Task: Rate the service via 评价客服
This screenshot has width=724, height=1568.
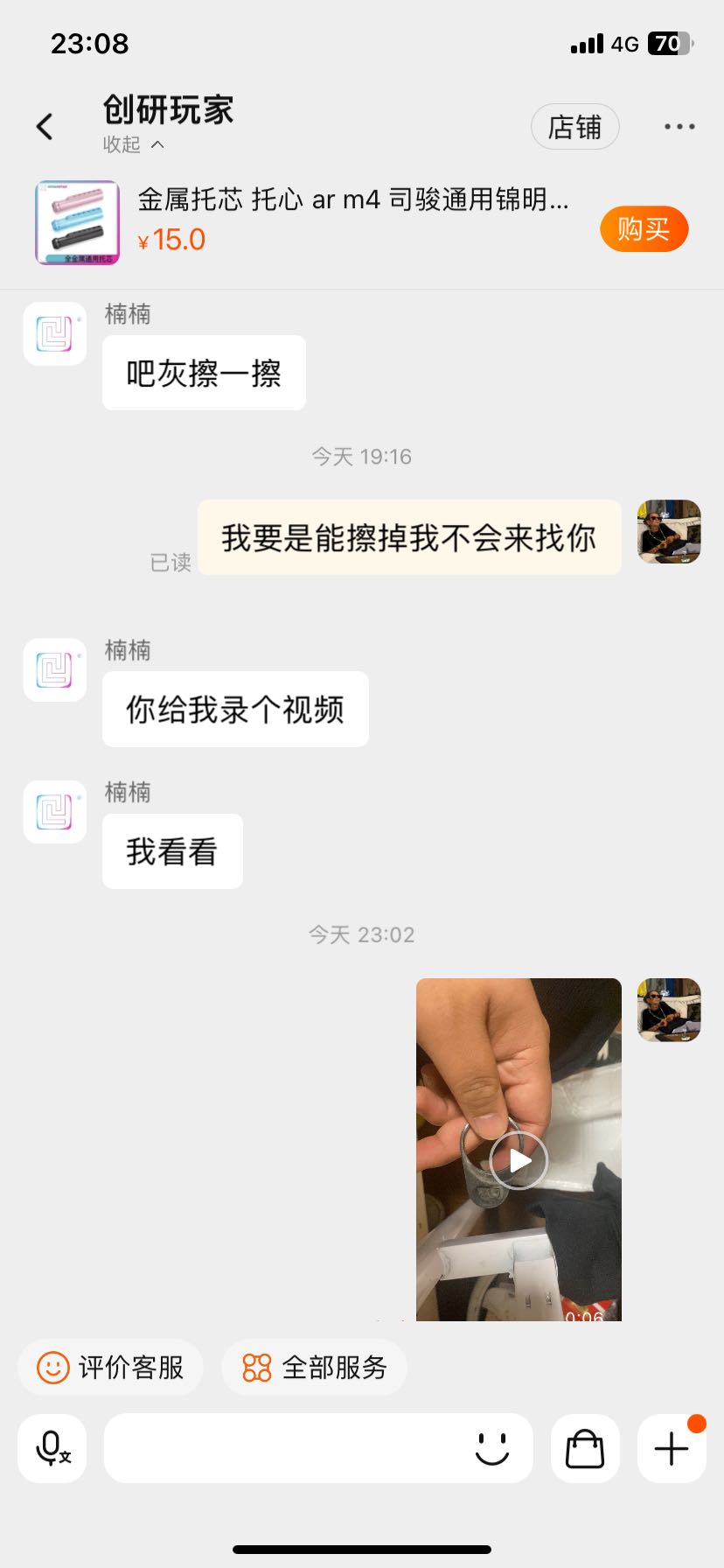Action: tap(111, 1367)
